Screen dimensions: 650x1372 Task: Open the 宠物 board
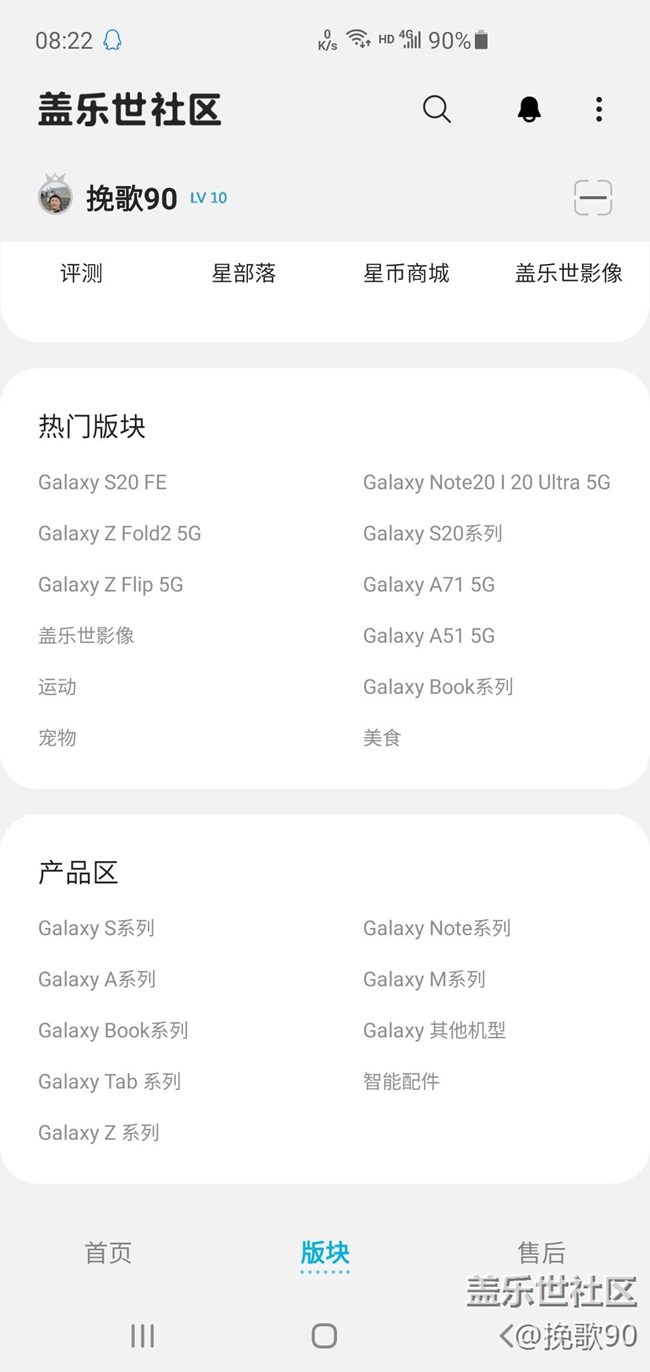pyautogui.click(x=57, y=738)
